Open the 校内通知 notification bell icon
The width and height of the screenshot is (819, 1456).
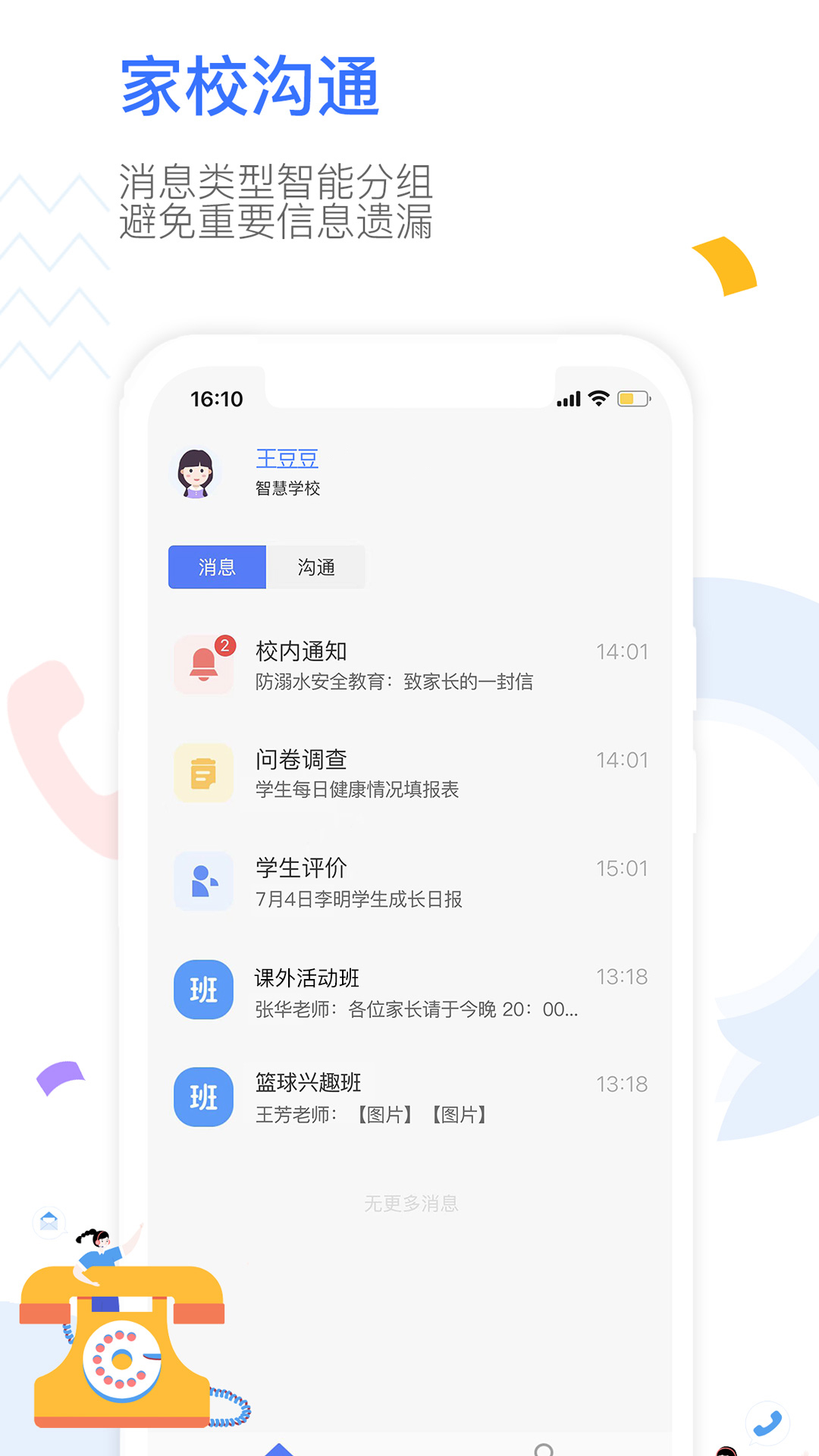[203, 665]
